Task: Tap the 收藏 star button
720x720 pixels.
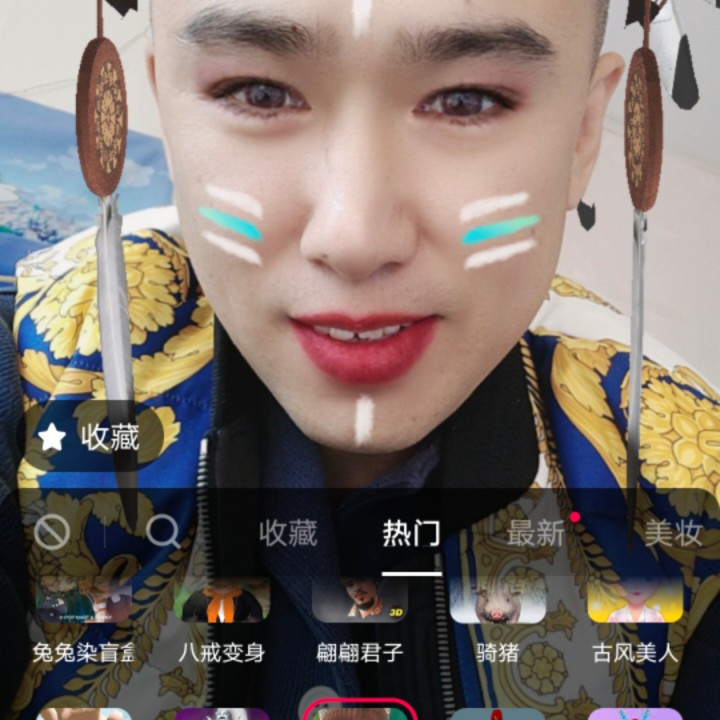Action: click(x=91, y=436)
